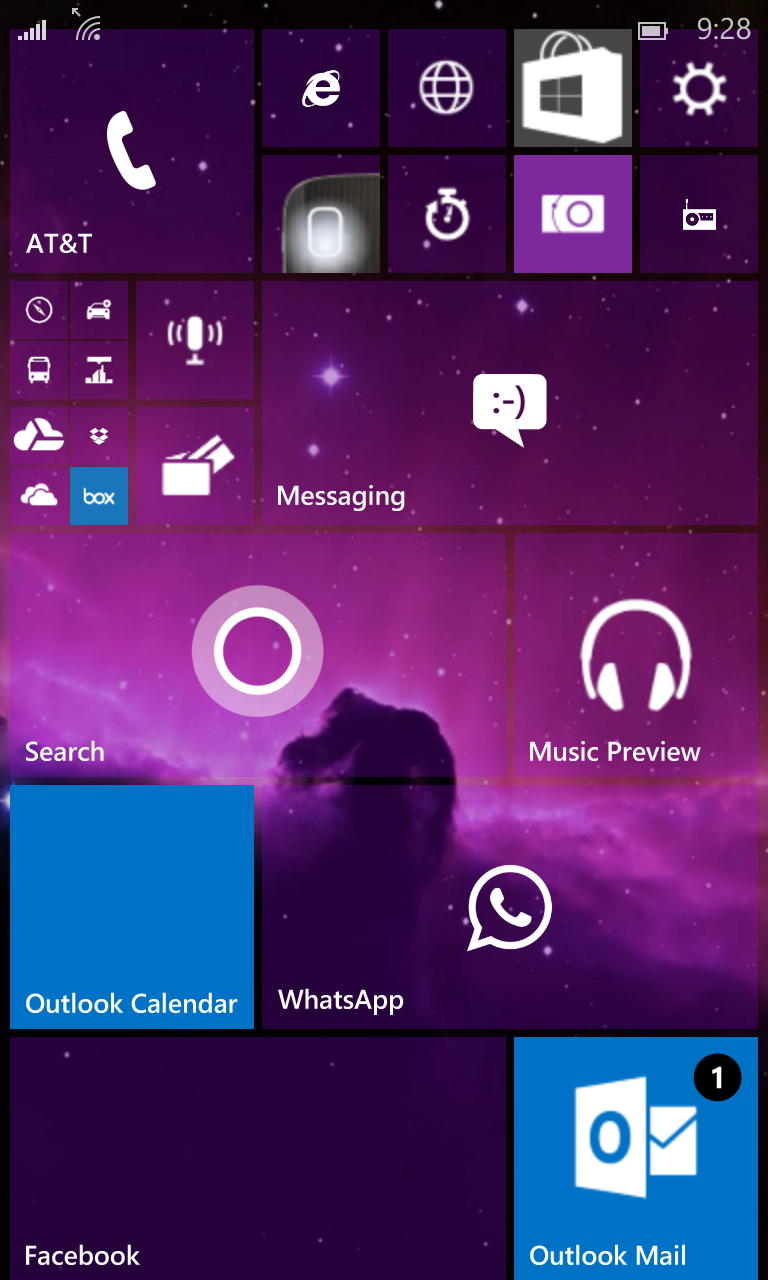Open the stopwatch timer tile
768x1280 pixels.
coord(446,215)
